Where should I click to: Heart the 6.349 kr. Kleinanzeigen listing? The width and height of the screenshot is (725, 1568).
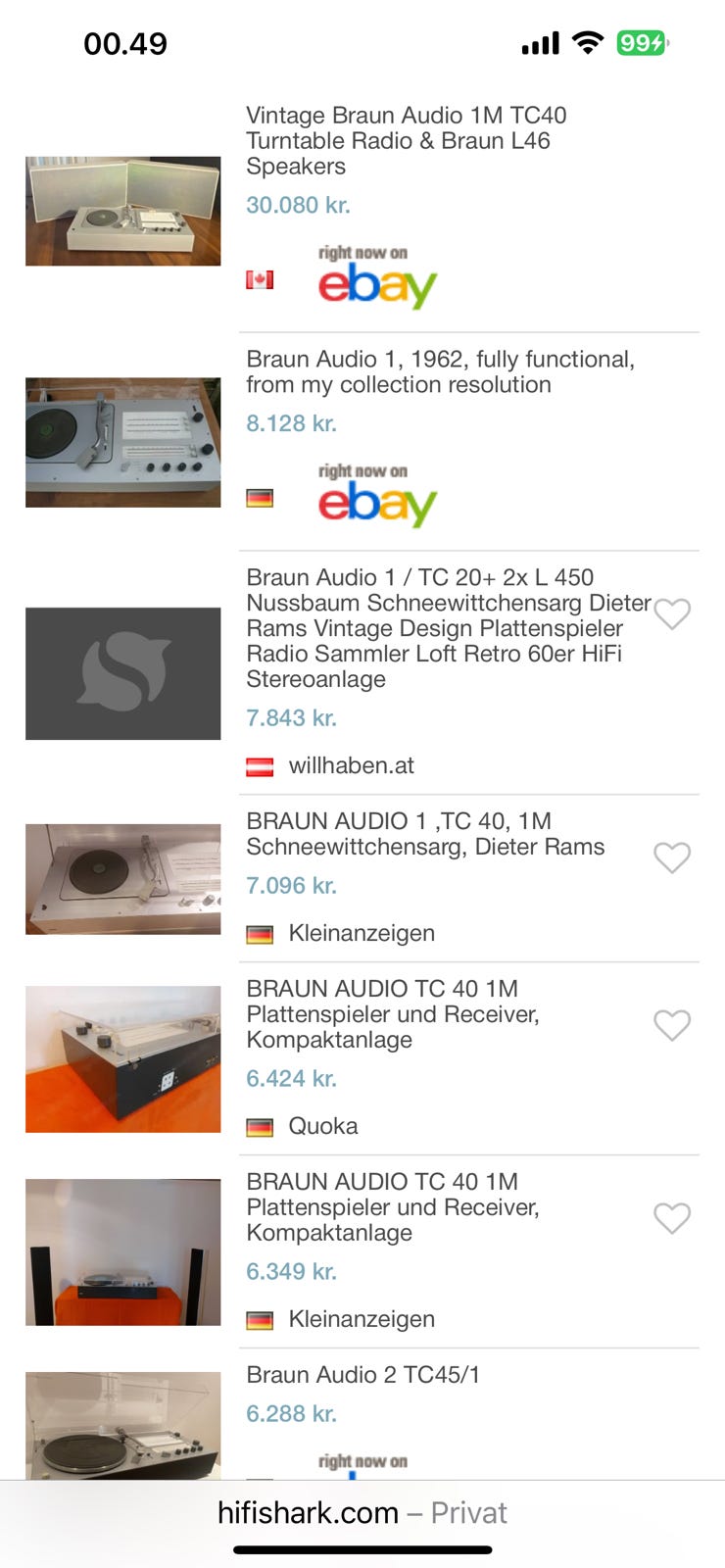tap(672, 1218)
